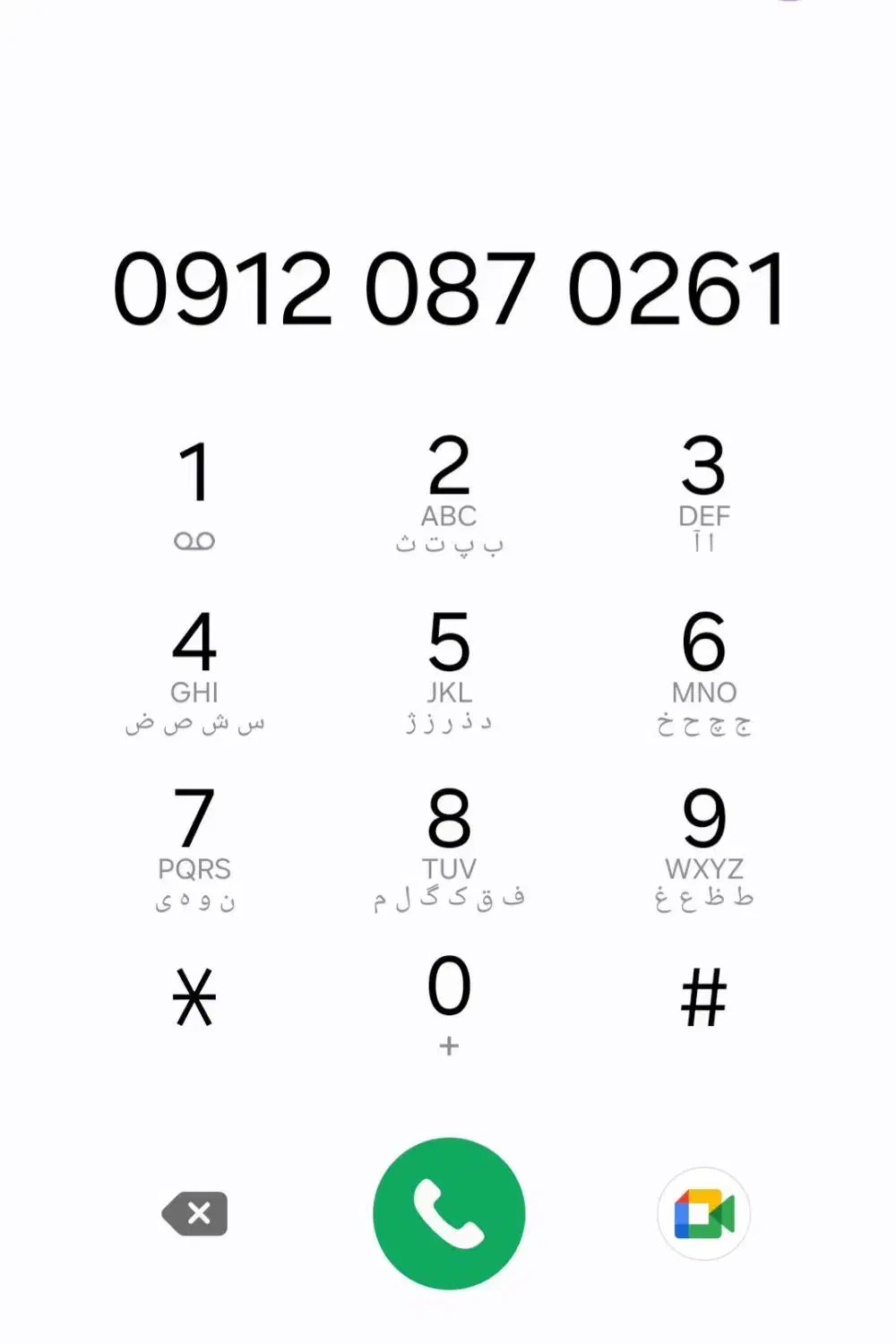Image resolution: width=896 pixels, height=1344 pixels.
Task: Tap the star key
Action: click(x=194, y=997)
